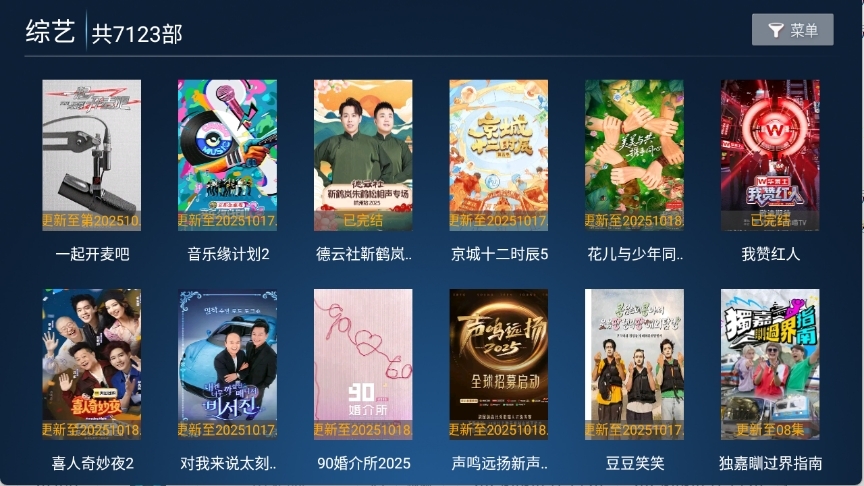Open 京城十二时辰5
The width and height of the screenshot is (864, 486).
(x=499, y=155)
